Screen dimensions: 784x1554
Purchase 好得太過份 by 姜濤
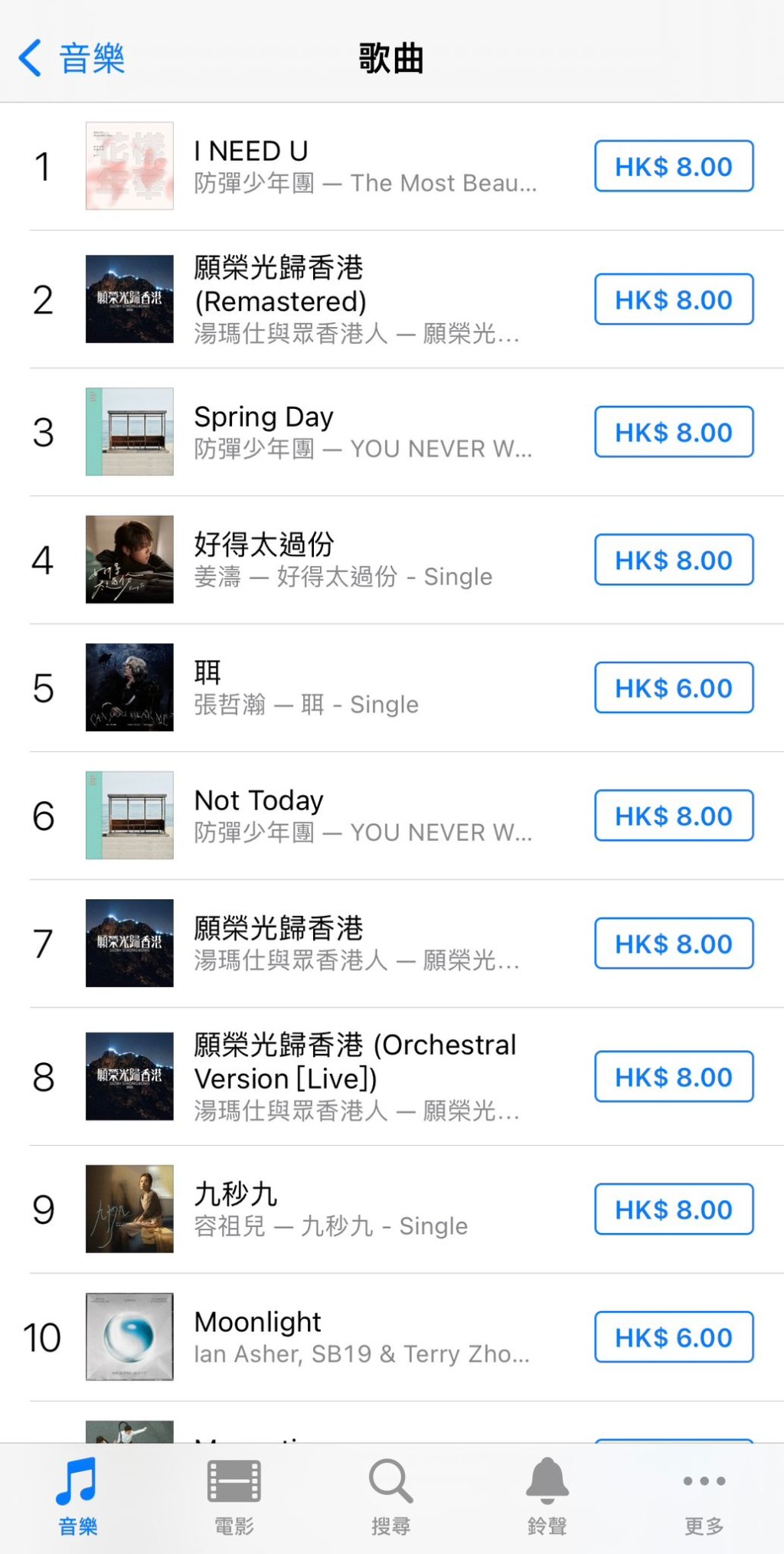673,560
